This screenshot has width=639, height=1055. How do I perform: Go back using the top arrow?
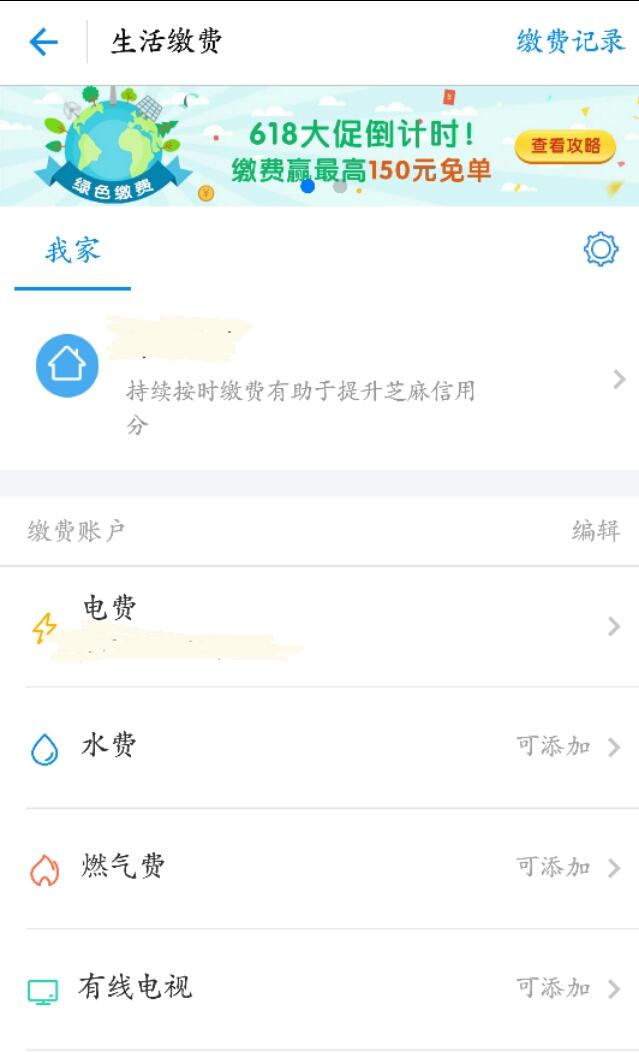click(x=44, y=42)
